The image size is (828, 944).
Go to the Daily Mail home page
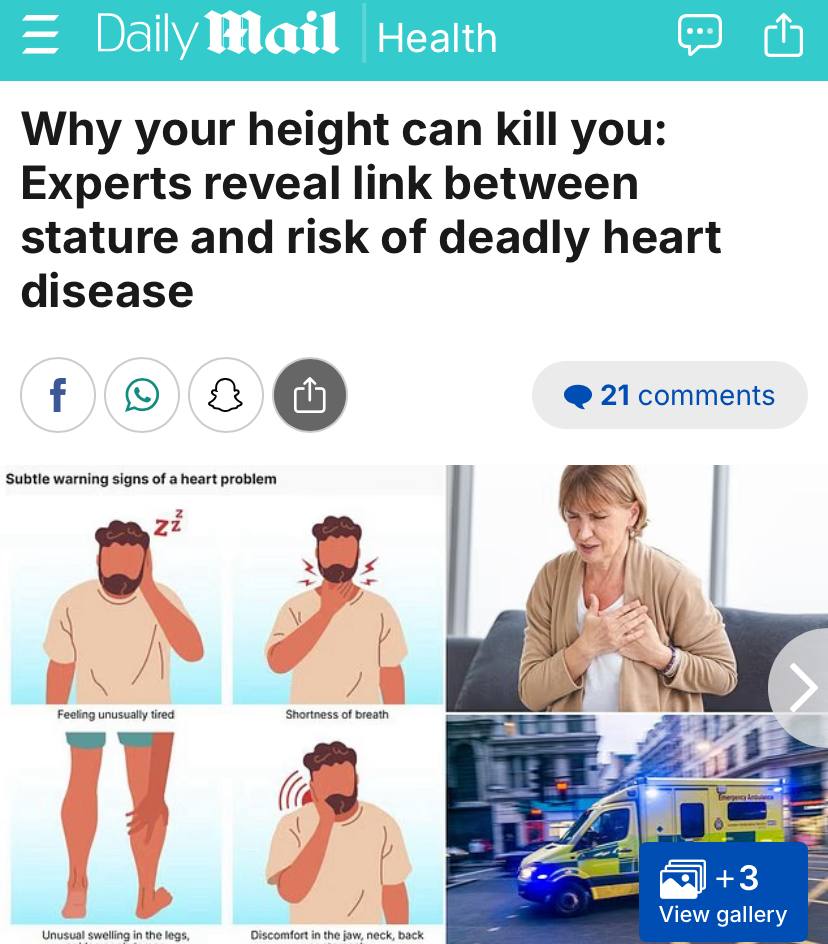(217, 36)
